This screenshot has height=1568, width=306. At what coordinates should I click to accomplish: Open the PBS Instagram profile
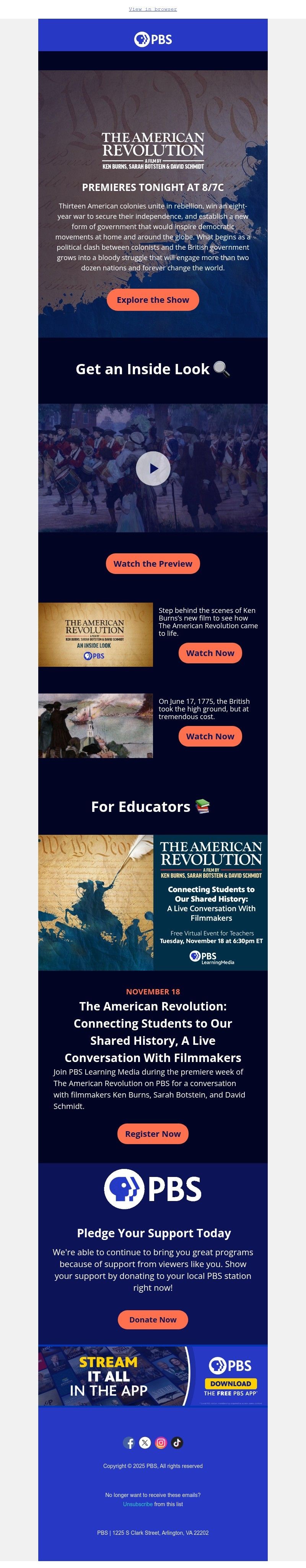pyautogui.click(x=161, y=1442)
